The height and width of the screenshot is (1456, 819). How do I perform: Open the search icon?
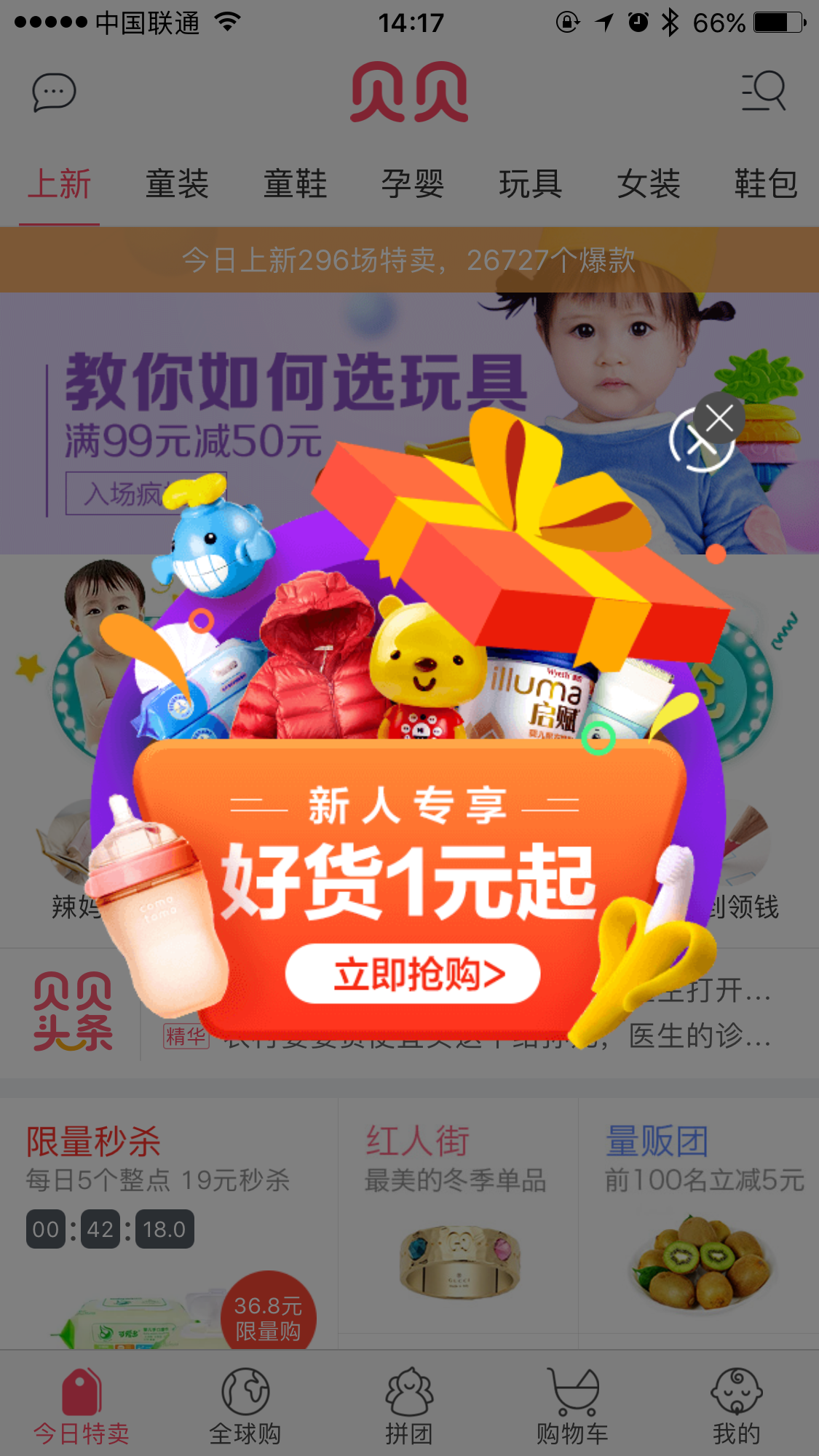click(764, 92)
